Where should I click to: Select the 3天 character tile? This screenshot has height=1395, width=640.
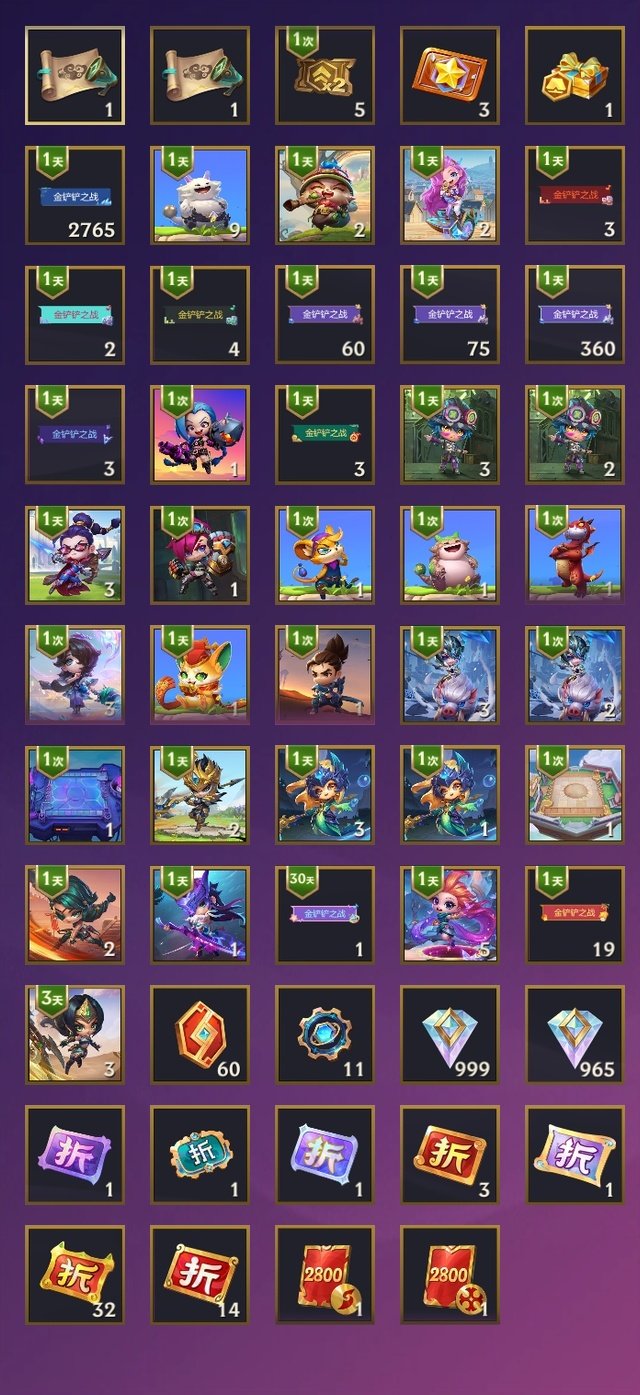pos(75,1035)
